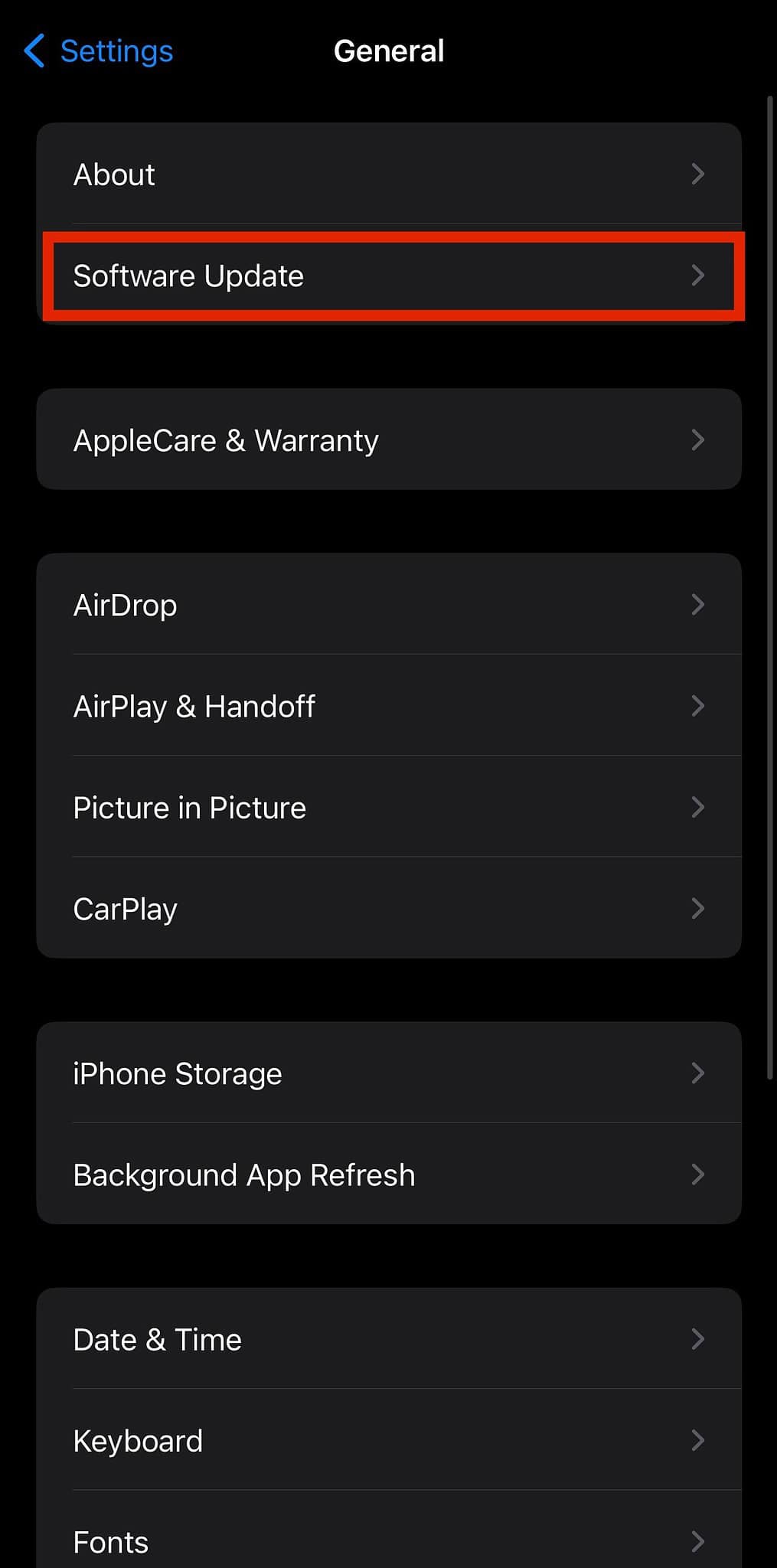Screen dimensions: 777x1568
Task: View iPhone Storage
Action: coord(389,1073)
